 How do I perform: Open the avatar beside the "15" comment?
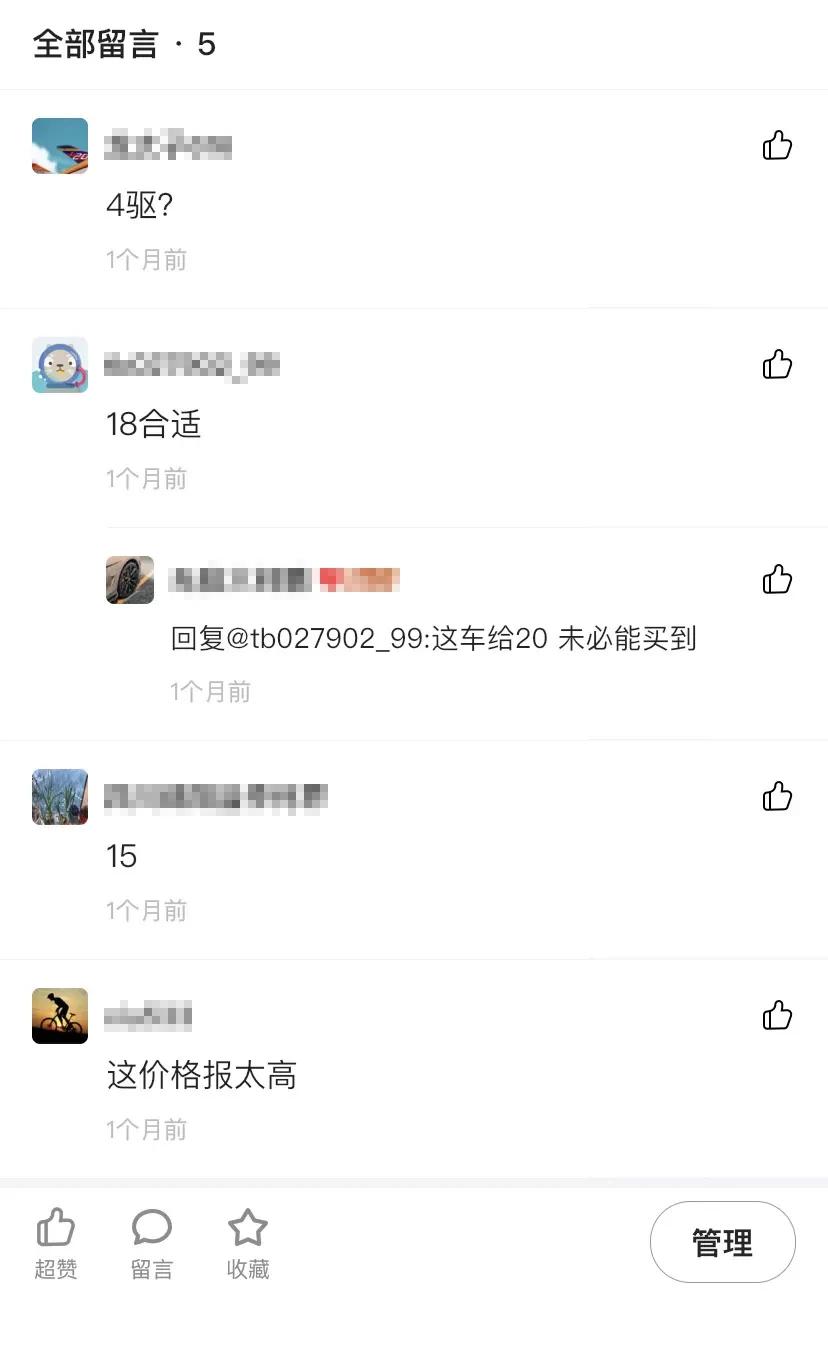59,797
